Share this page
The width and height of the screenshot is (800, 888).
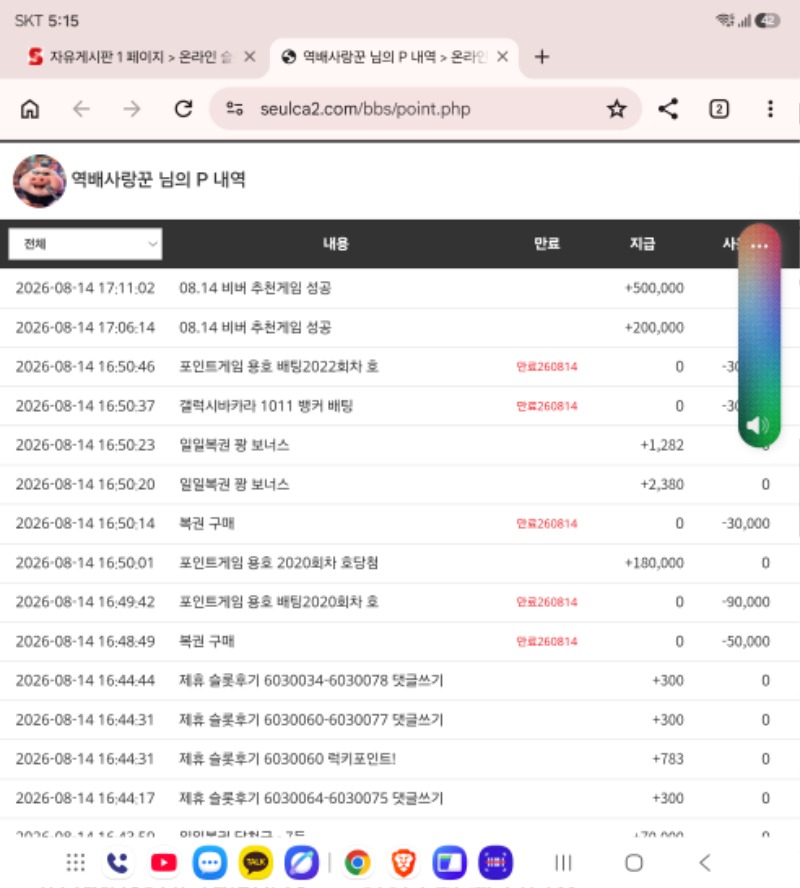coord(668,109)
